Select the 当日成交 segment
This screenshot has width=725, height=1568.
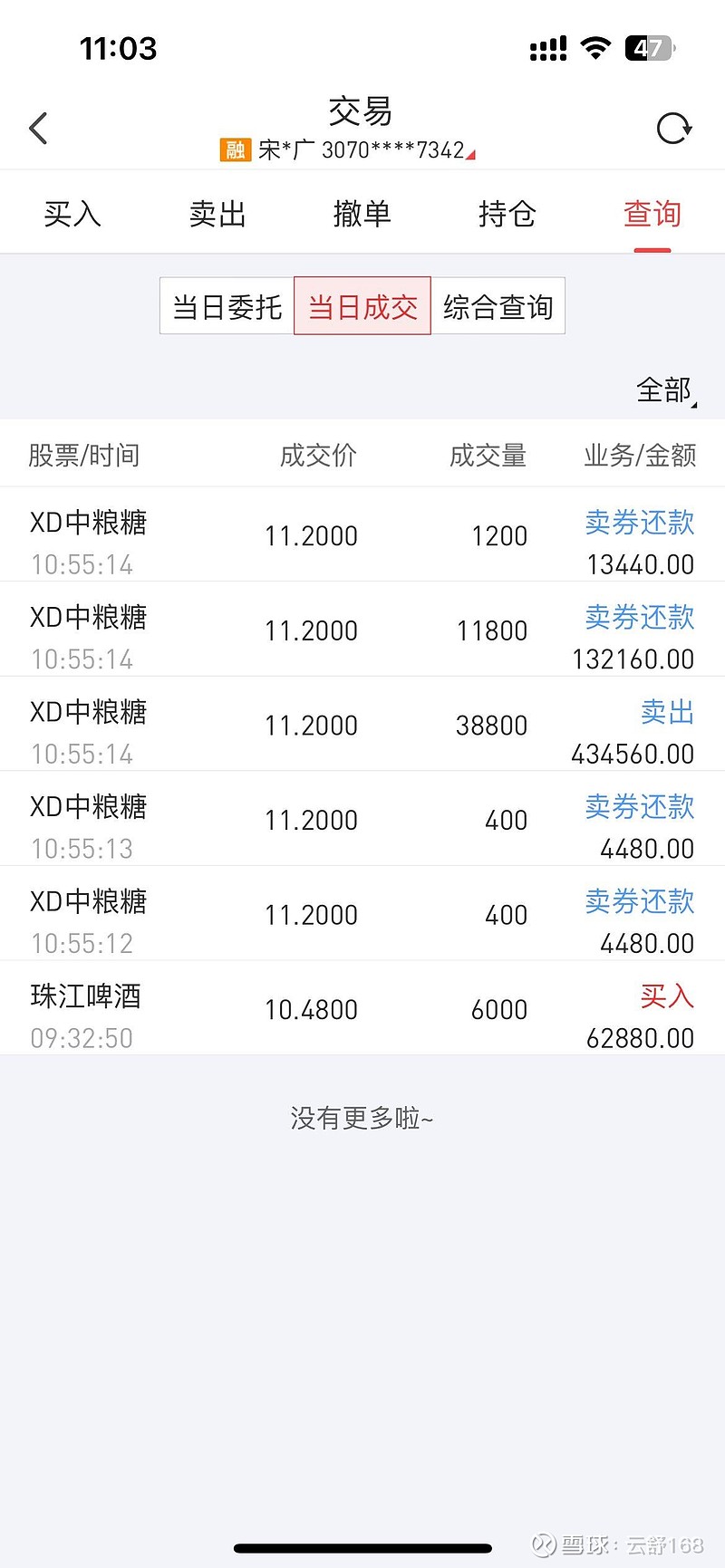coord(362,306)
